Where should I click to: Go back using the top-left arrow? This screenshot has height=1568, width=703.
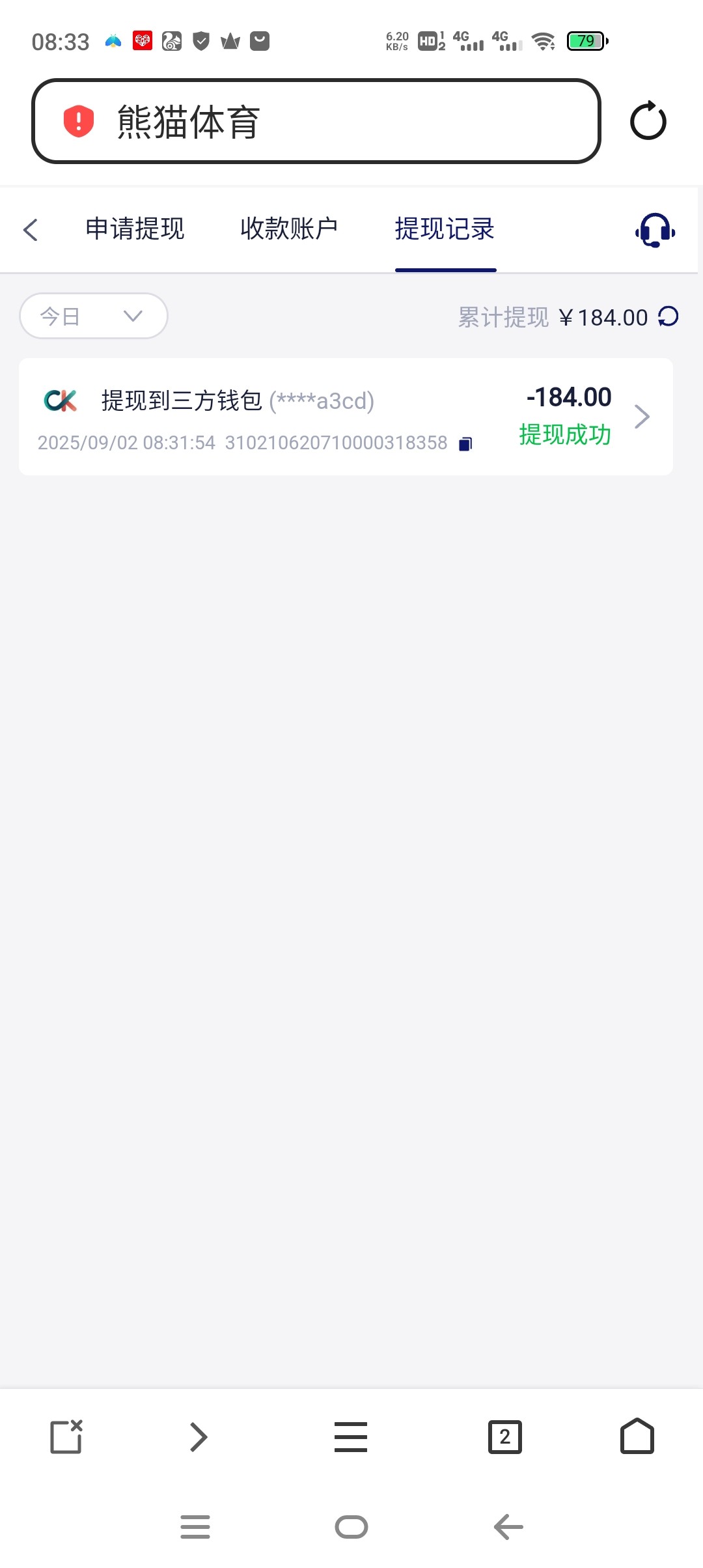(x=31, y=230)
